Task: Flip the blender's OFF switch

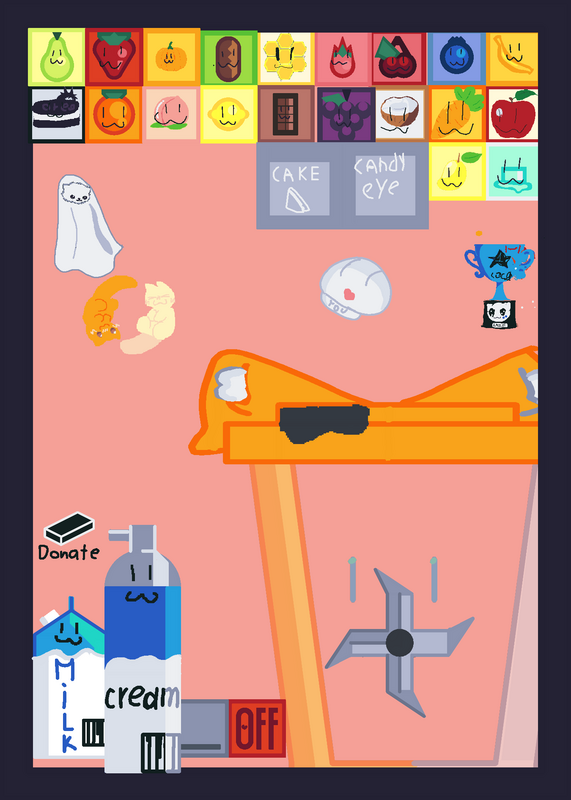Action: coord(257,728)
